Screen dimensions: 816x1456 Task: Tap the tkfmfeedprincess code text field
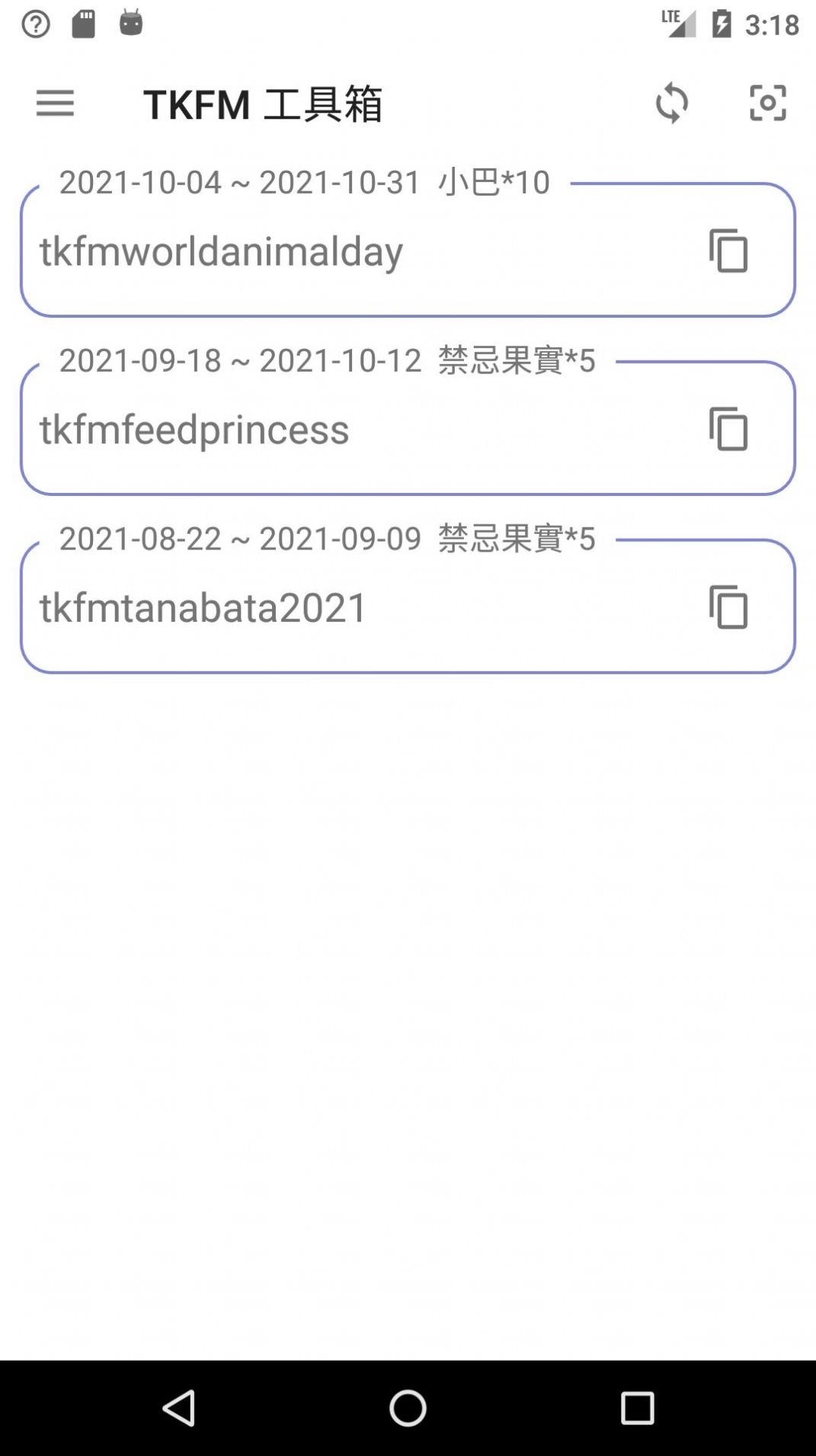[x=194, y=429]
